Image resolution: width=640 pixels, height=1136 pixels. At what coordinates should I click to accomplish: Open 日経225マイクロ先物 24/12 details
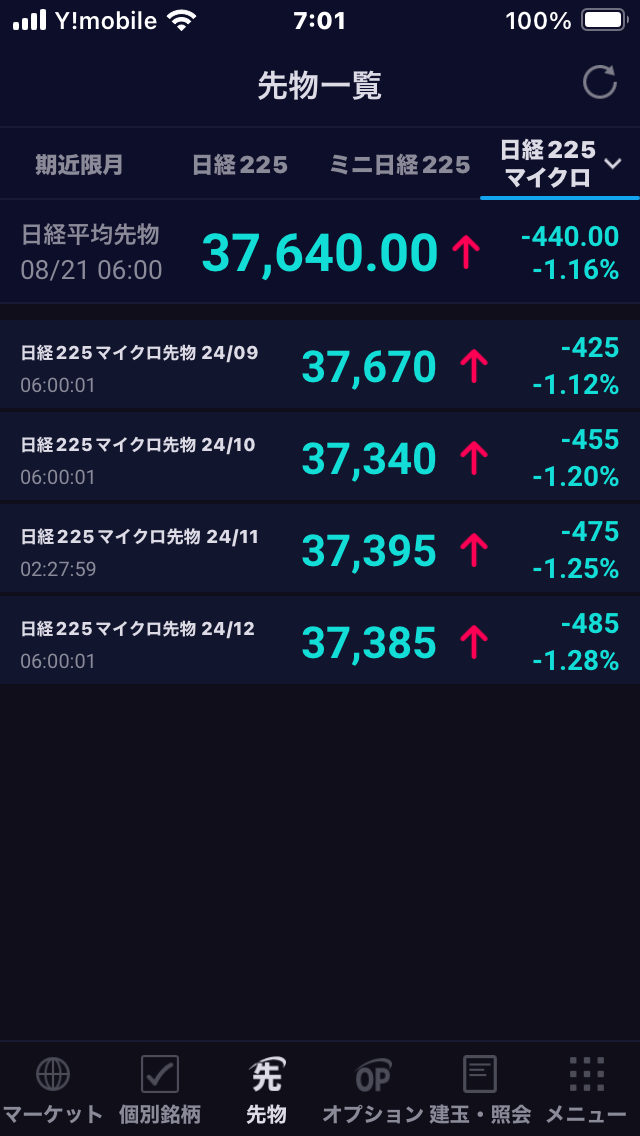tap(320, 641)
